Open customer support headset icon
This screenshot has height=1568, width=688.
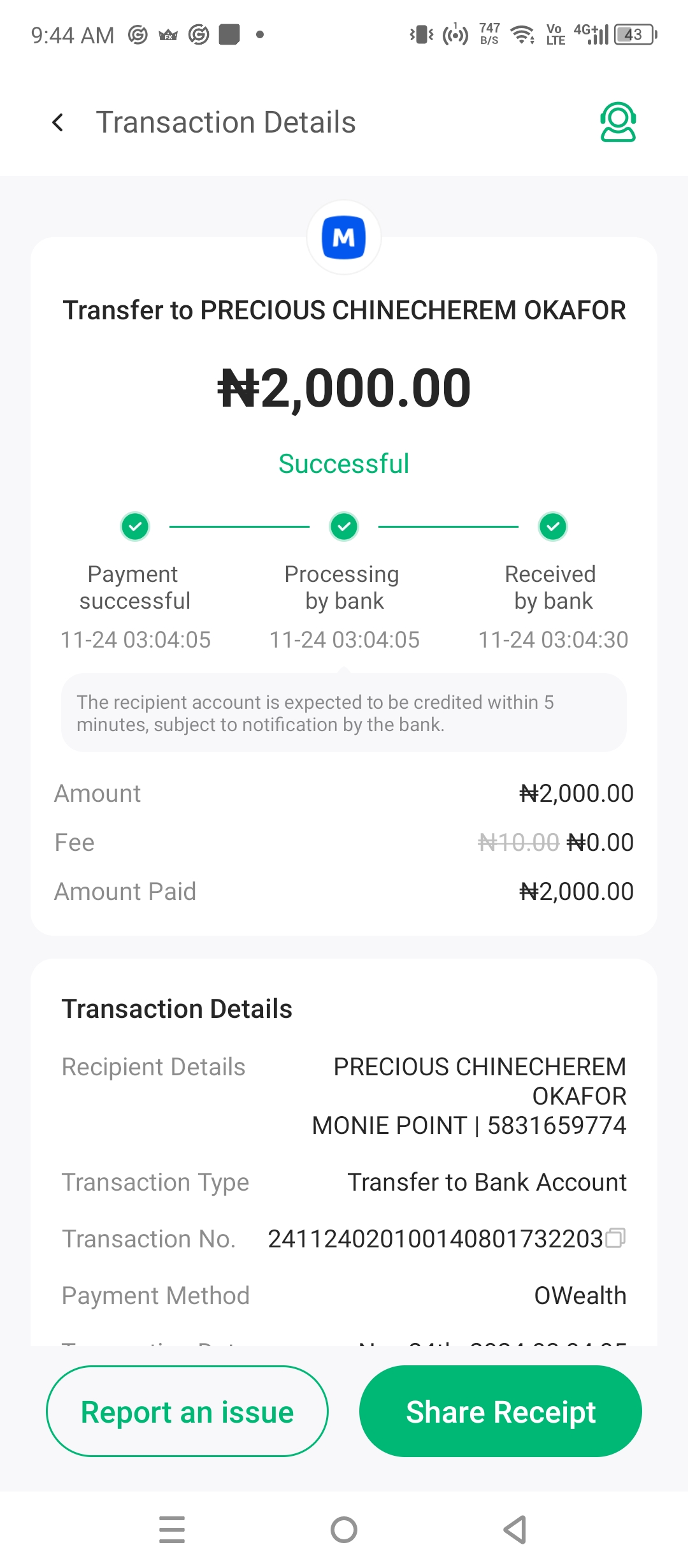(617, 122)
